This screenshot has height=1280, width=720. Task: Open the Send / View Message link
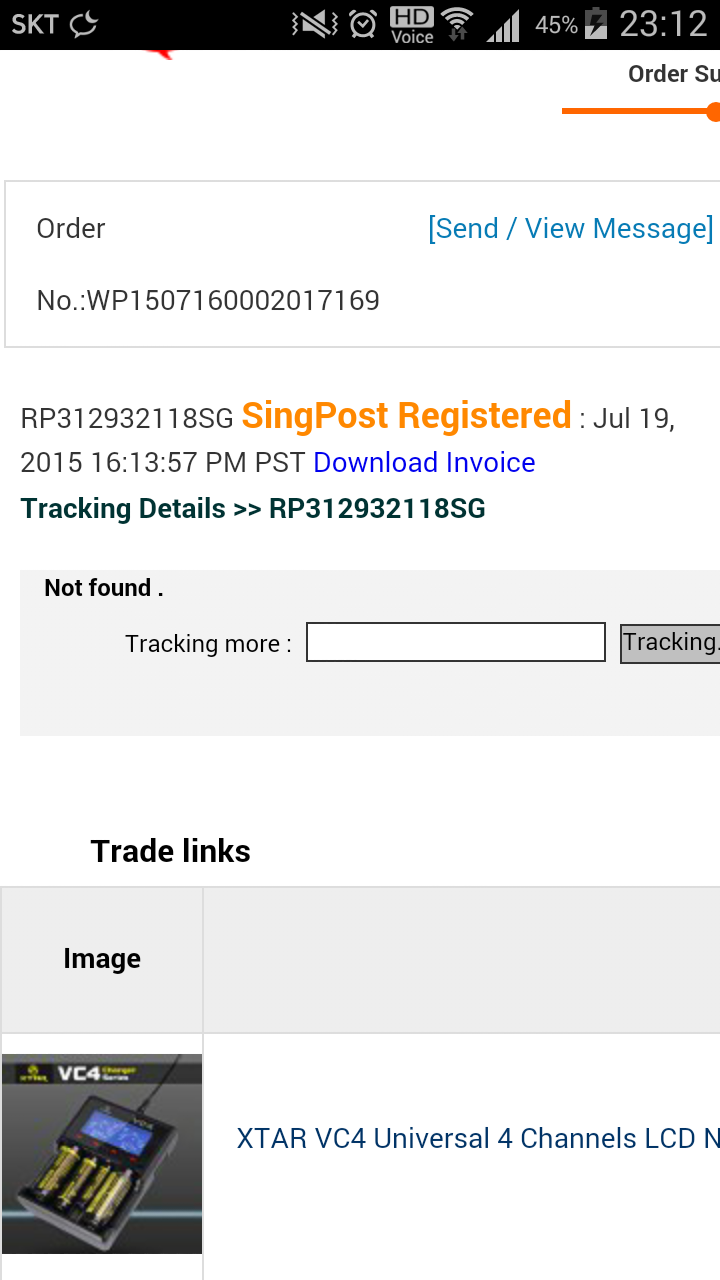point(570,229)
